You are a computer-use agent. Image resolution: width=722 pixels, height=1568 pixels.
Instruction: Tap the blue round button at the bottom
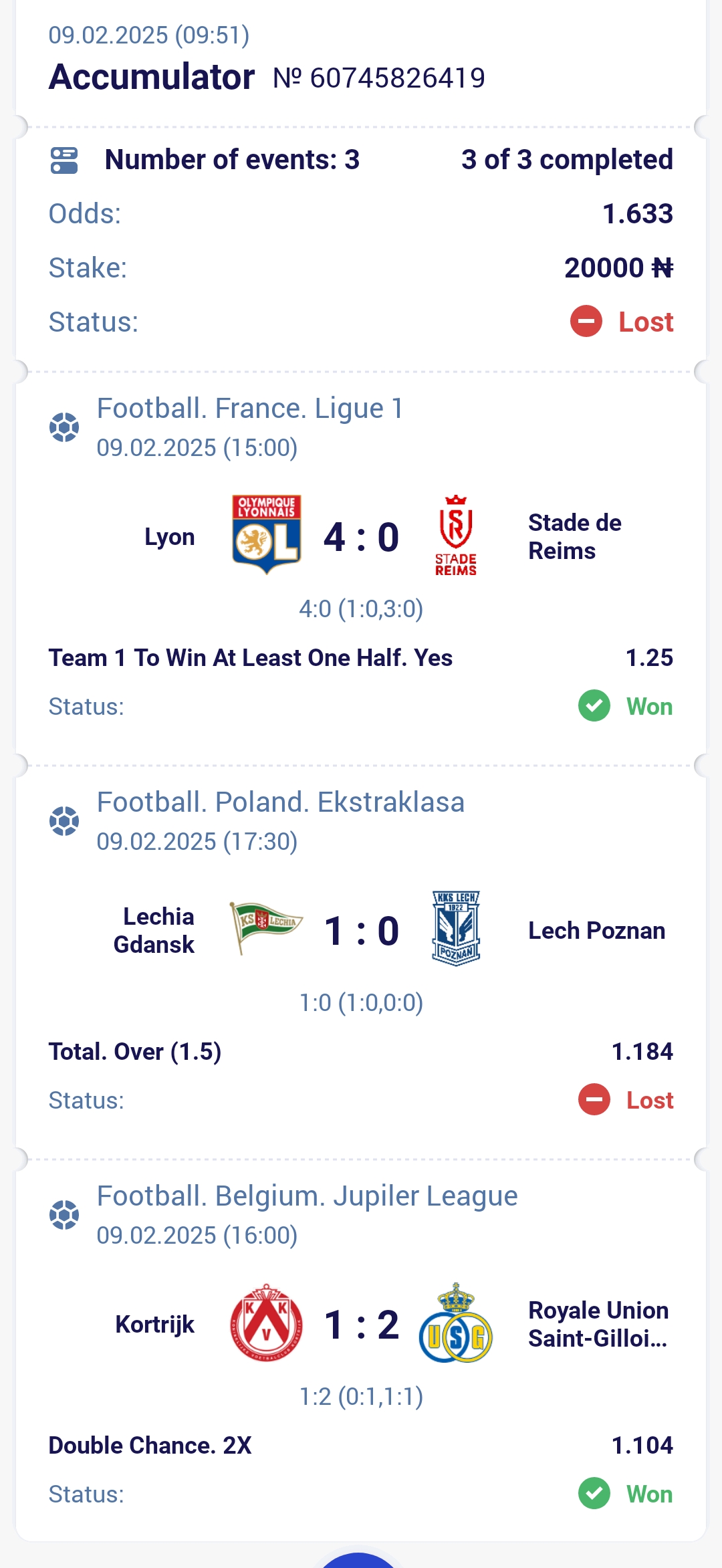pyautogui.click(x=359, y=1561)
